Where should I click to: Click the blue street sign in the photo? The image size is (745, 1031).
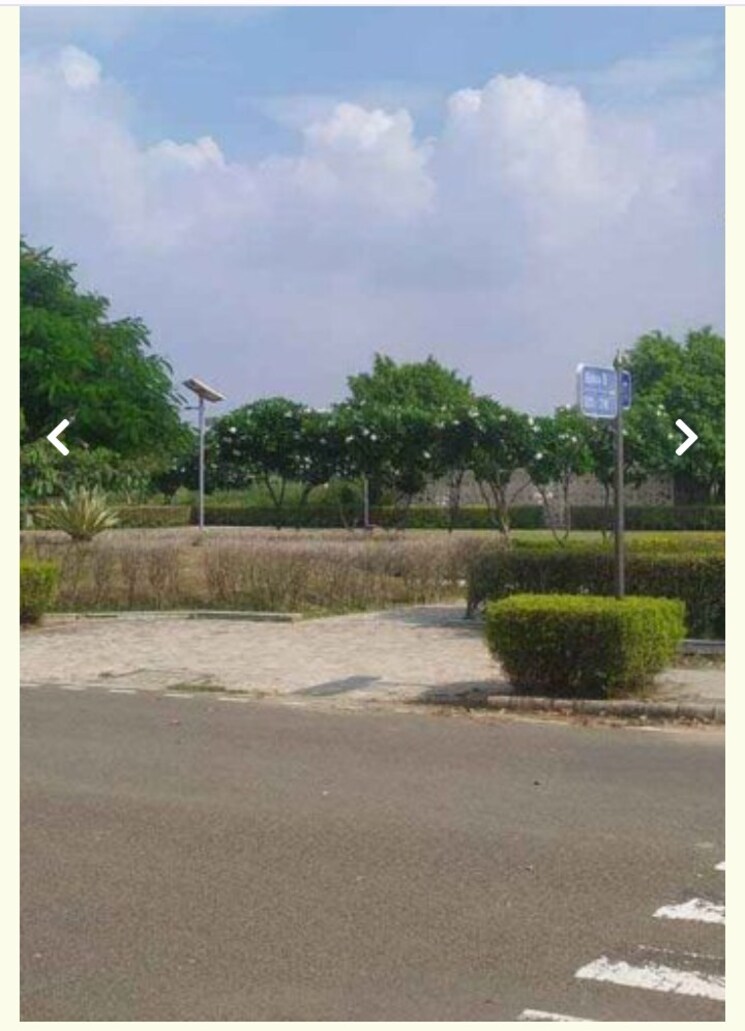(x=599, y=391)
